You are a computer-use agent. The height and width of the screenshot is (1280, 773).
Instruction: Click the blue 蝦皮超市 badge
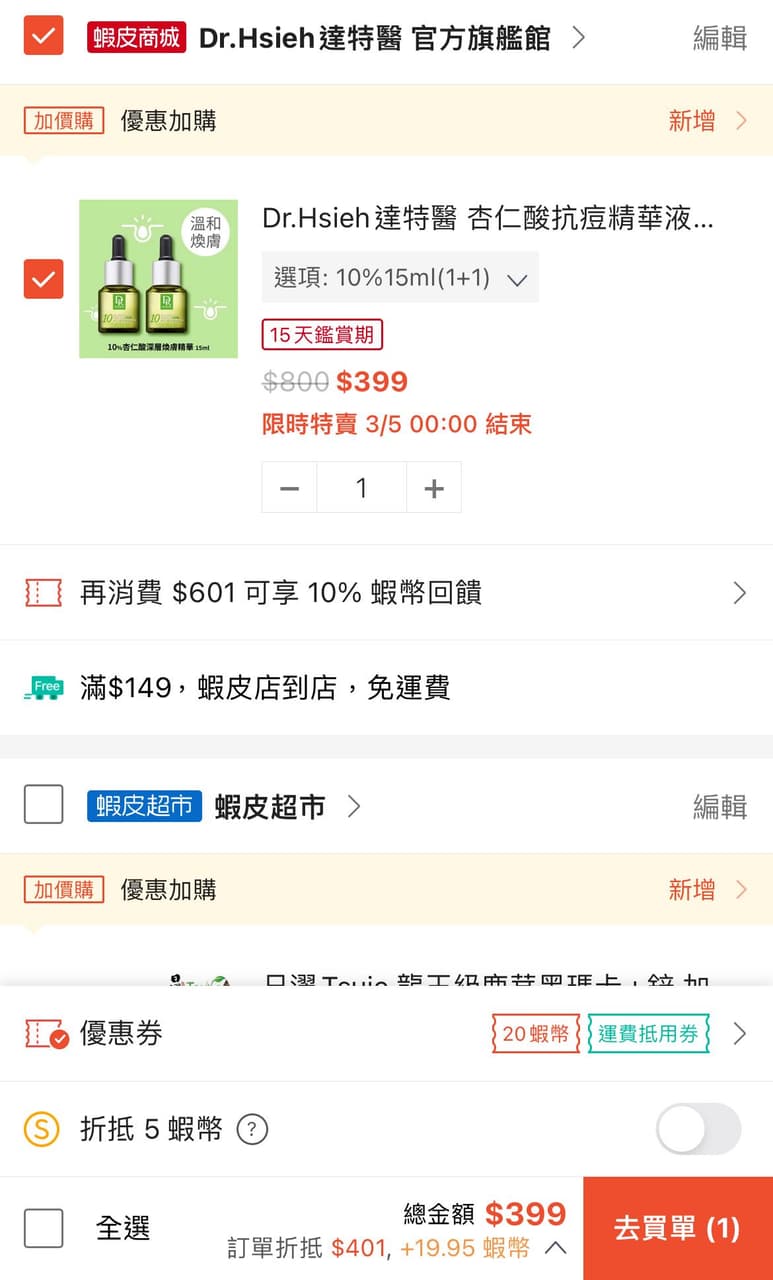[143, 806]
